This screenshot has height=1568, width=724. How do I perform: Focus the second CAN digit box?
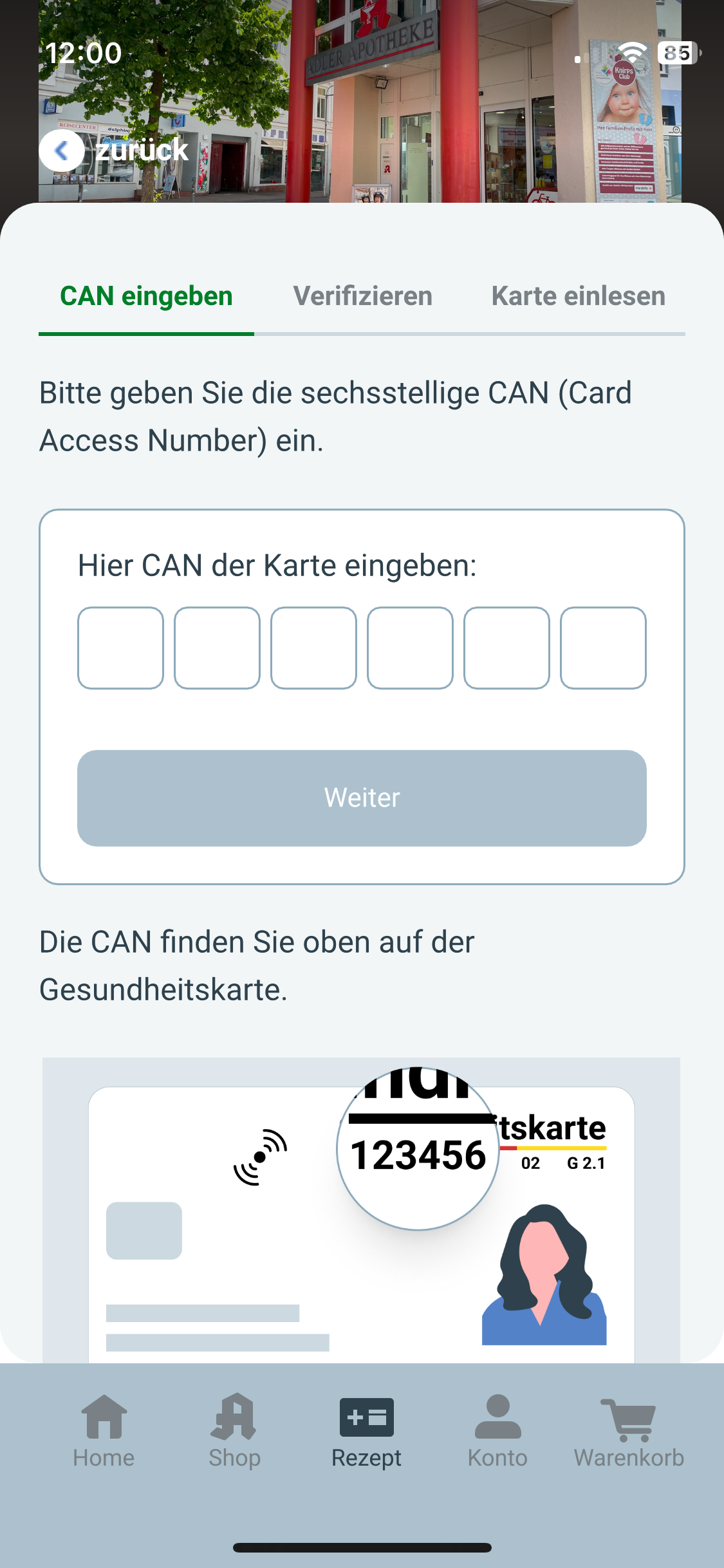[217, 648]
